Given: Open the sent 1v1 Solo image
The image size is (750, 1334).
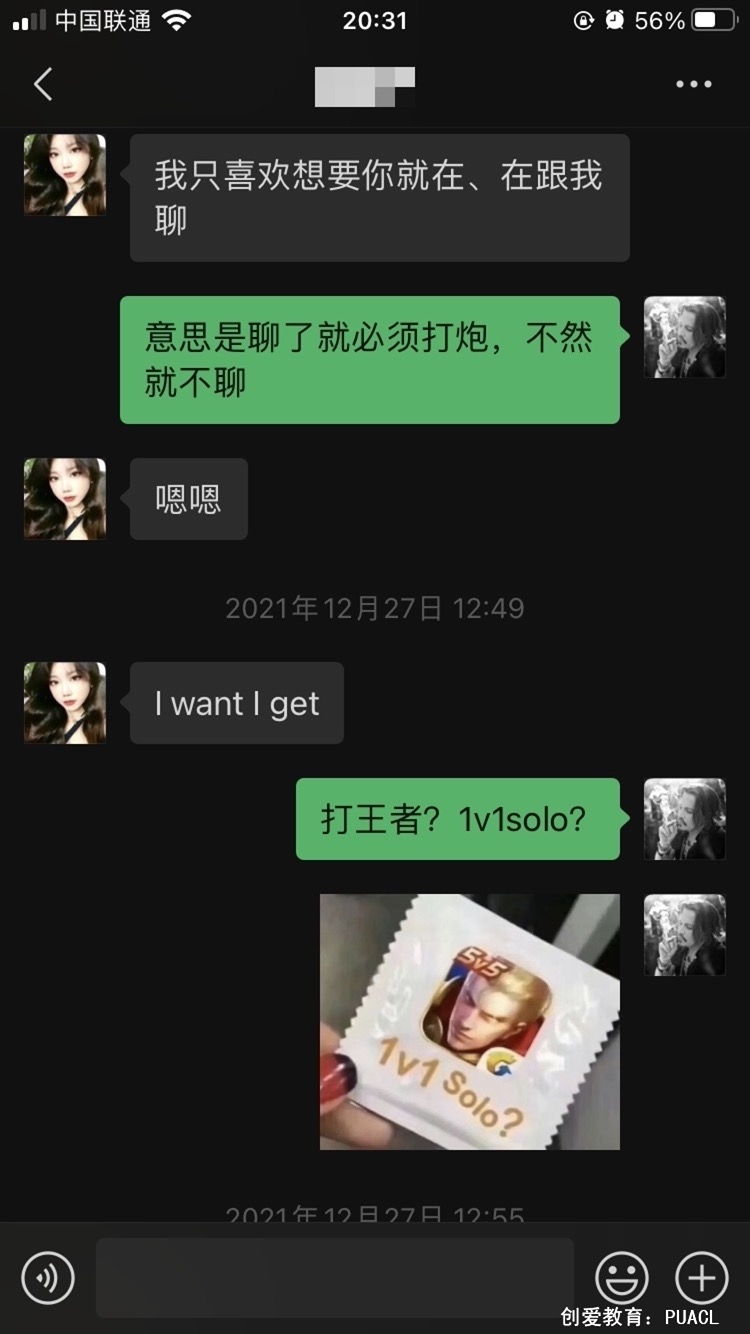Looking at the screenshot, I should point(470,1021).
